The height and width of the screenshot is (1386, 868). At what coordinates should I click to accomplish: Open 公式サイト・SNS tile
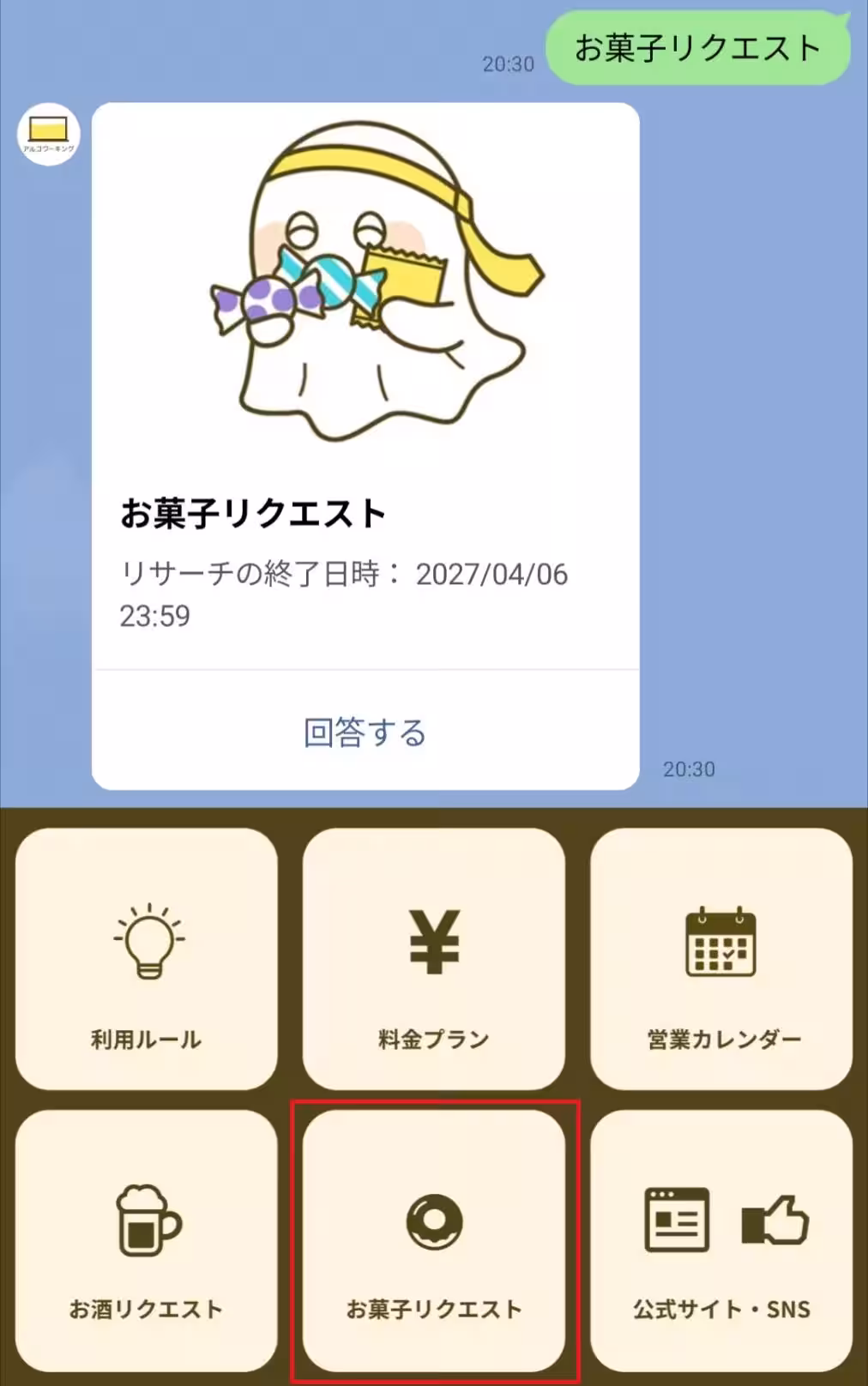(x=721, y=1240)
